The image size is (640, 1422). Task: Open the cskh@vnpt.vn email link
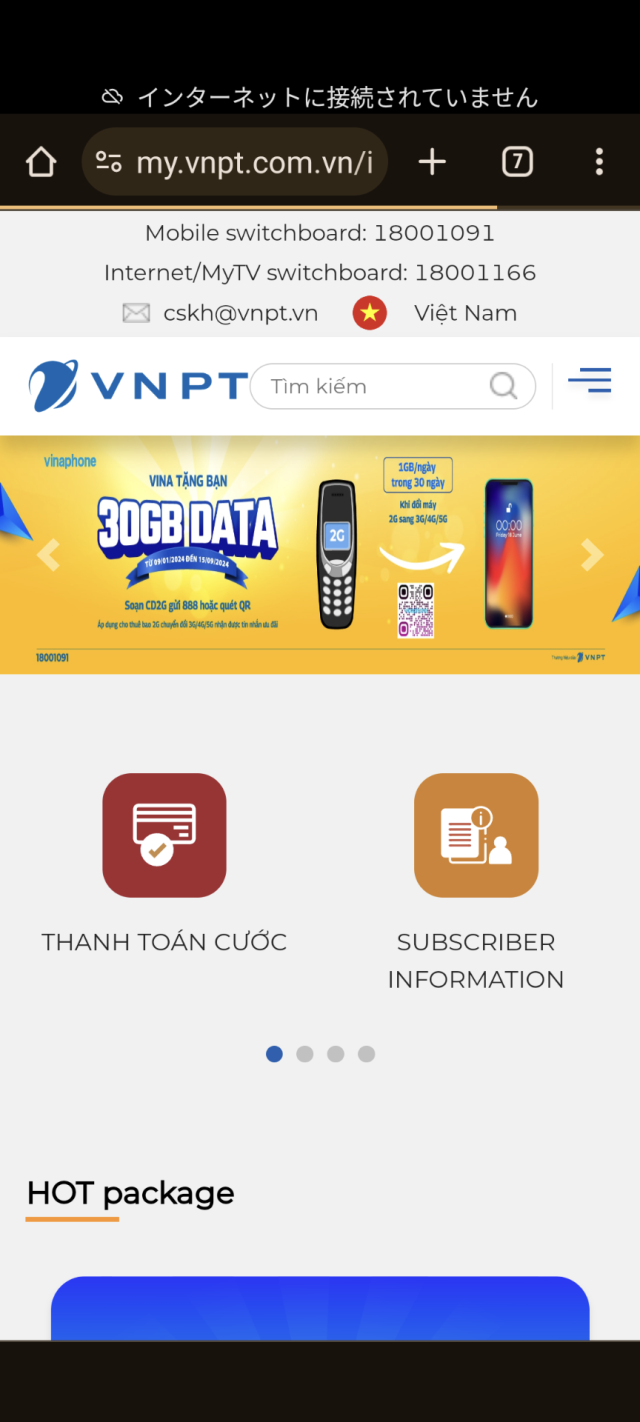tap(239, 313)
